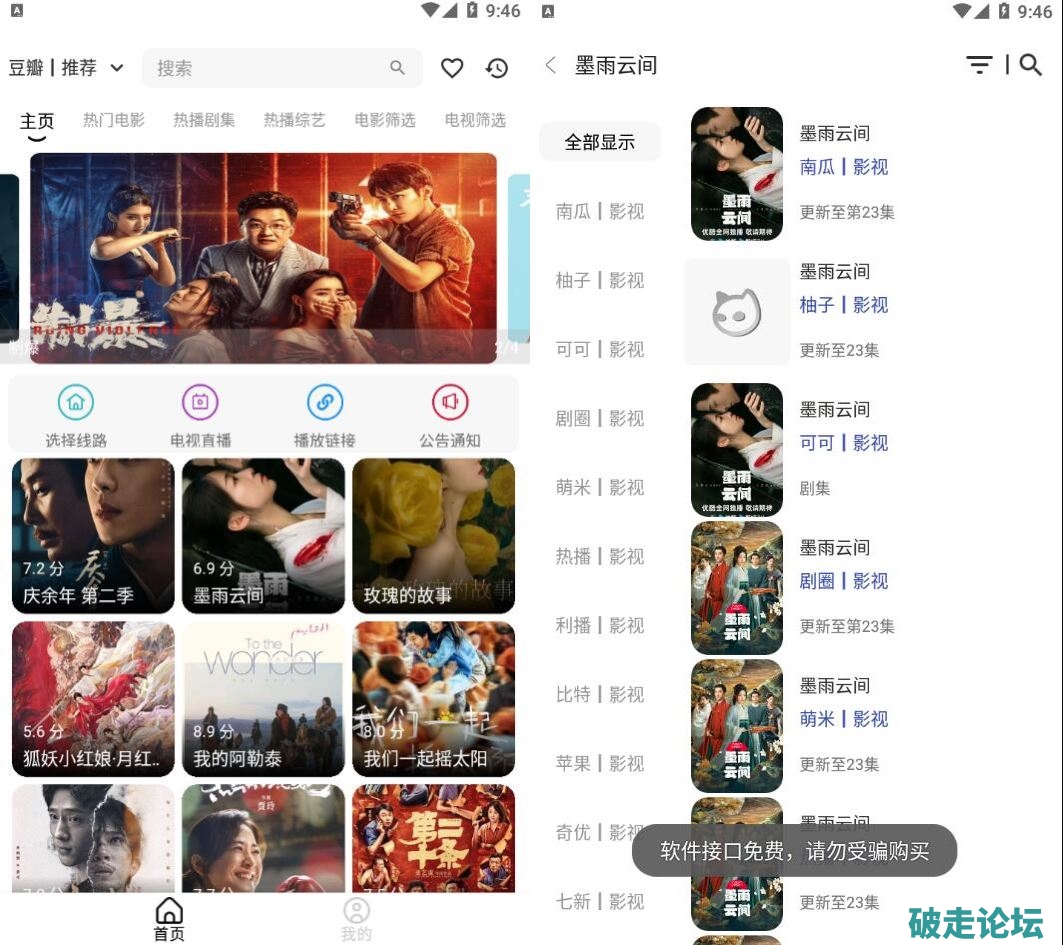Screen dimensions: 1063x945
Task: Open 公告通知 announcements
Action: (x=450, y=416)
